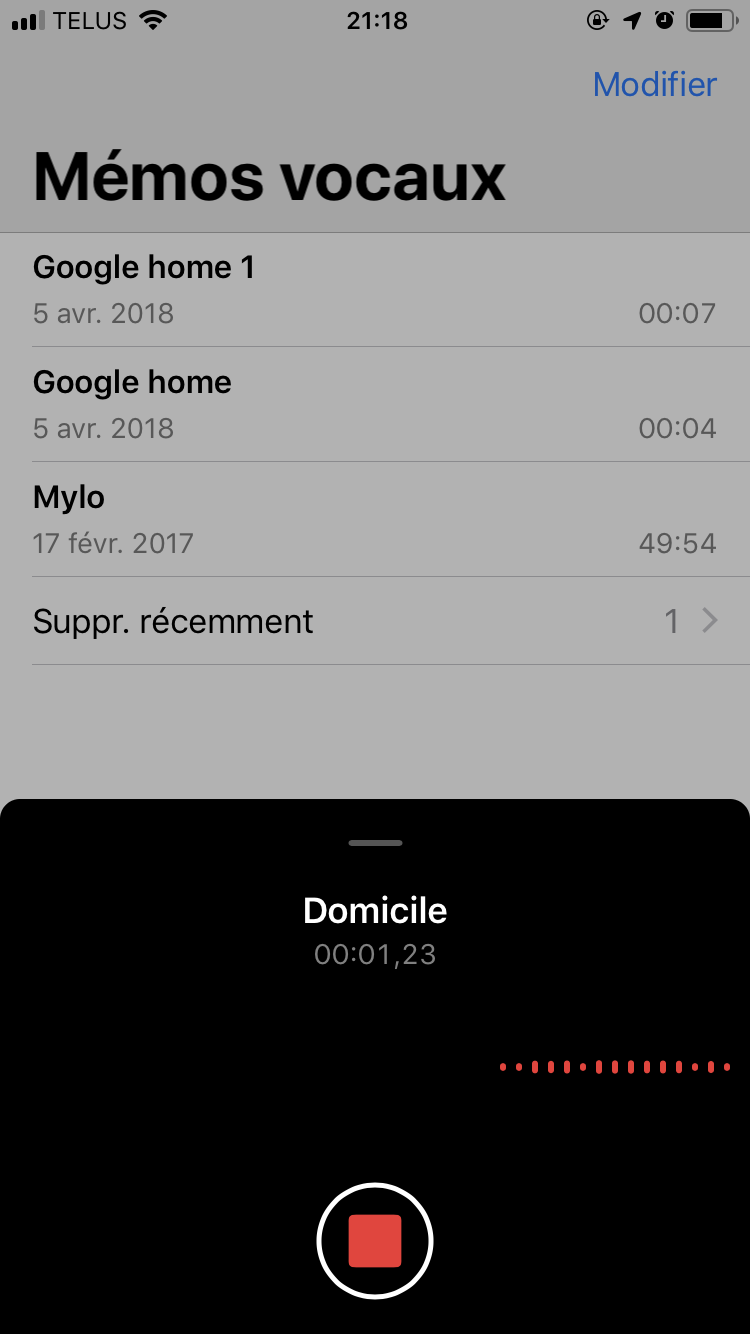Screen dimensions: 750x1334
Task: Expand the recording panel via its handle
Action: pos(375,843)
